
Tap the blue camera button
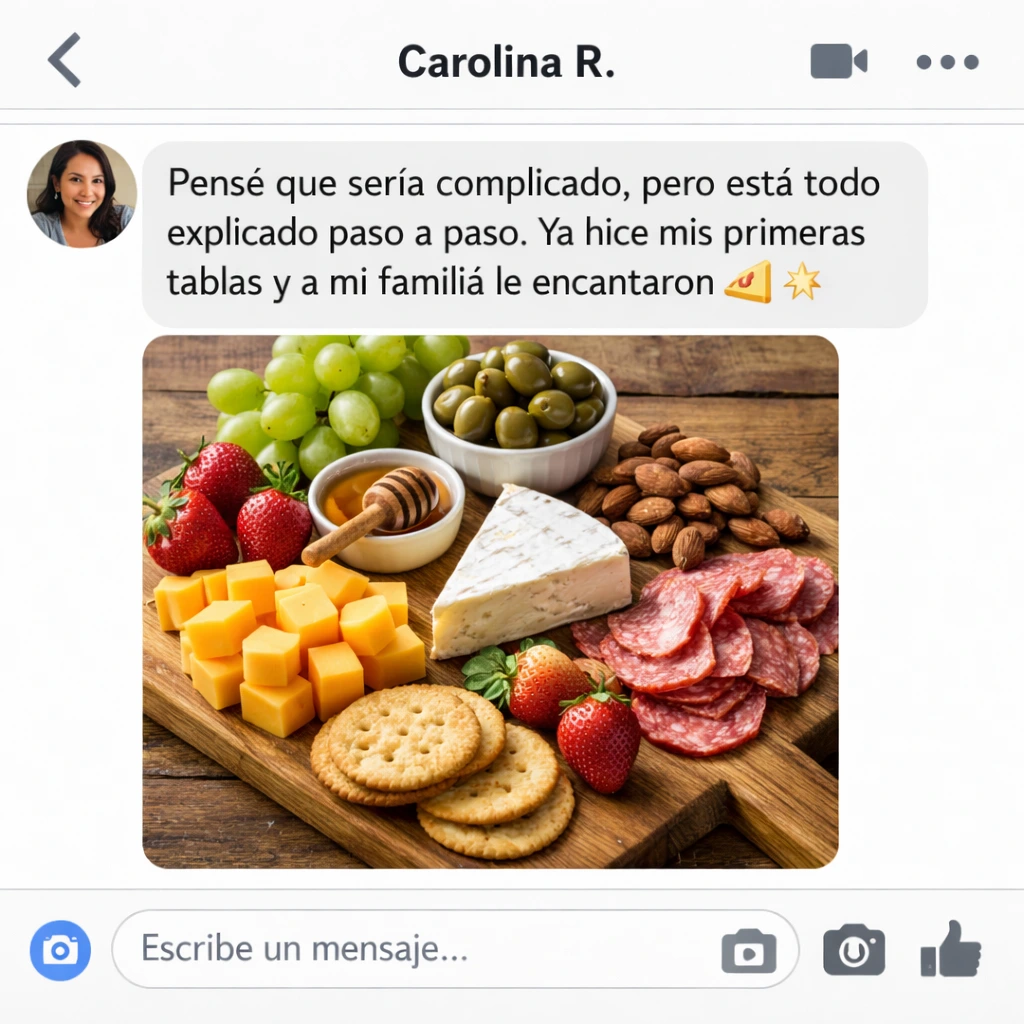(x=60, y=950)
